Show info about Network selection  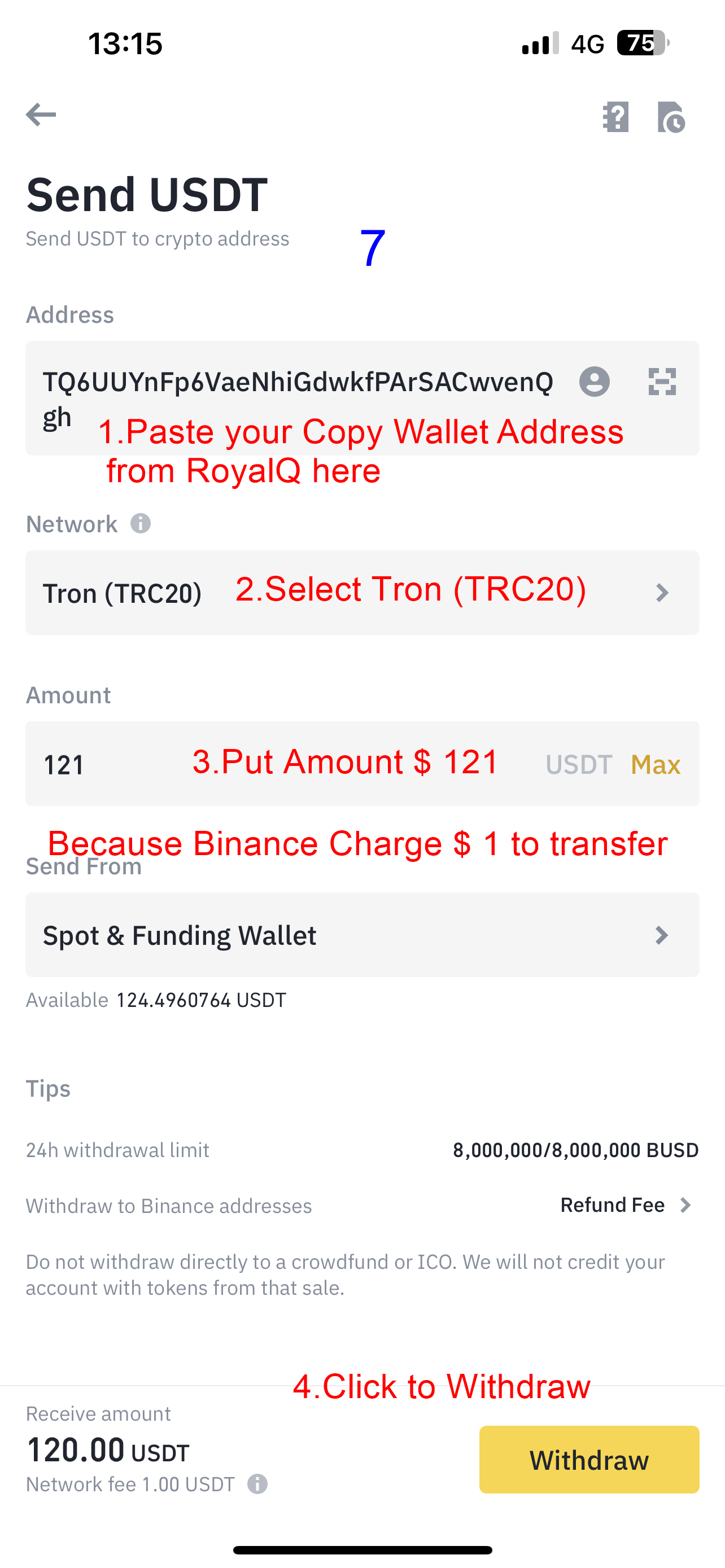click(x=141, y=523)
